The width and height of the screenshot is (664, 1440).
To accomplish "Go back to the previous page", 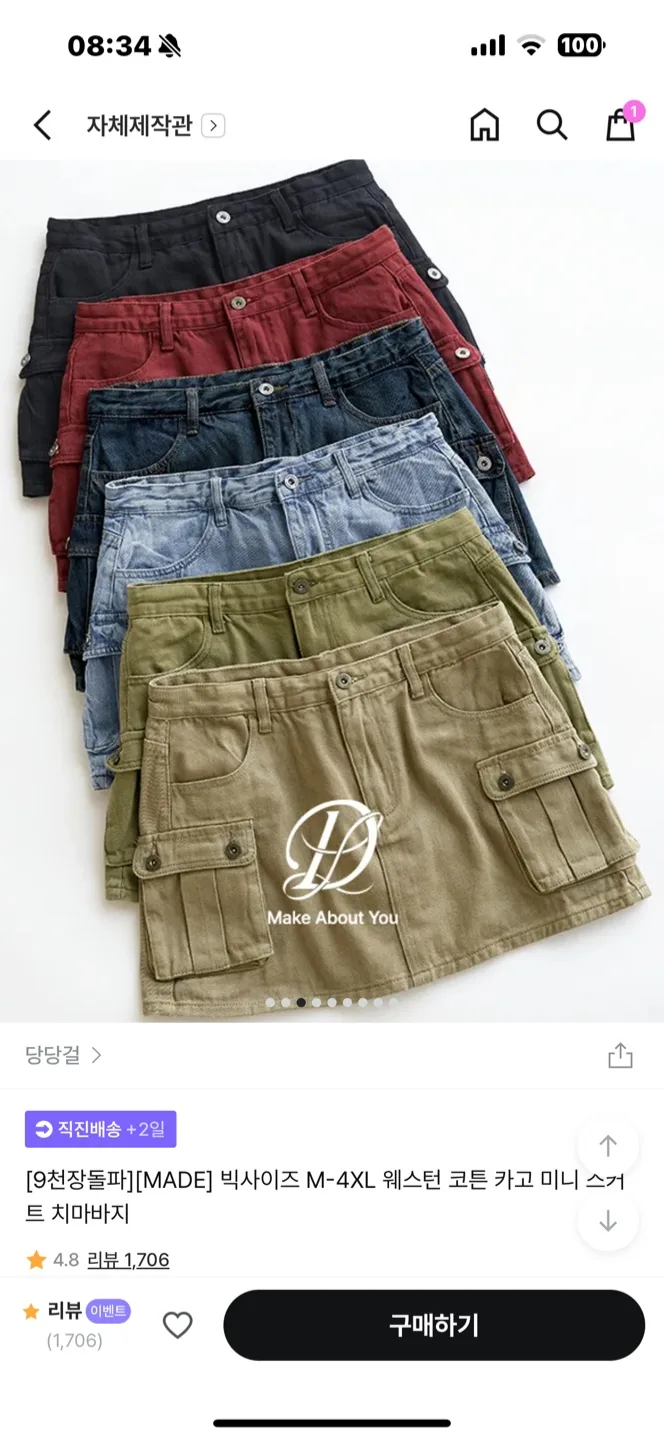I will [42, 125].
